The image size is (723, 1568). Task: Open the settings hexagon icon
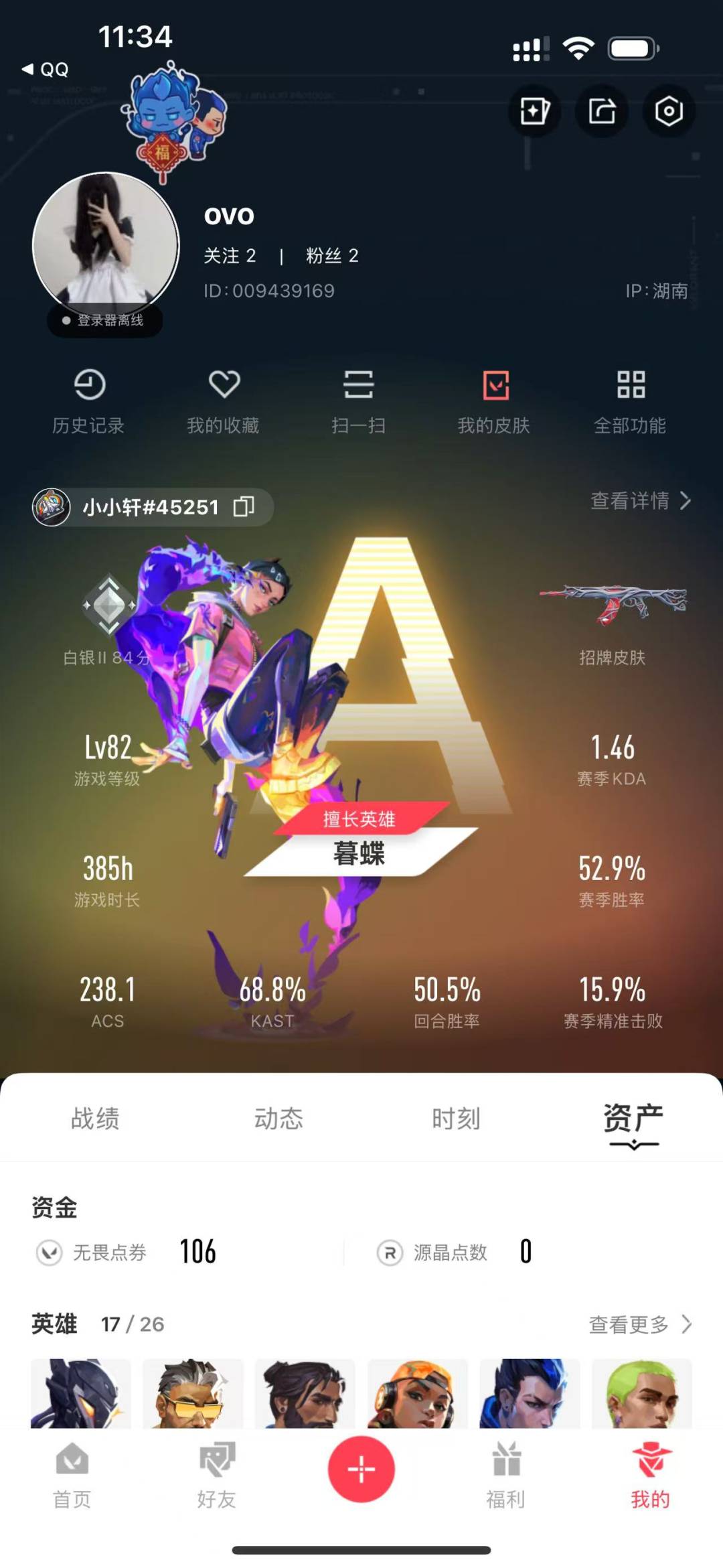(669, 111)
